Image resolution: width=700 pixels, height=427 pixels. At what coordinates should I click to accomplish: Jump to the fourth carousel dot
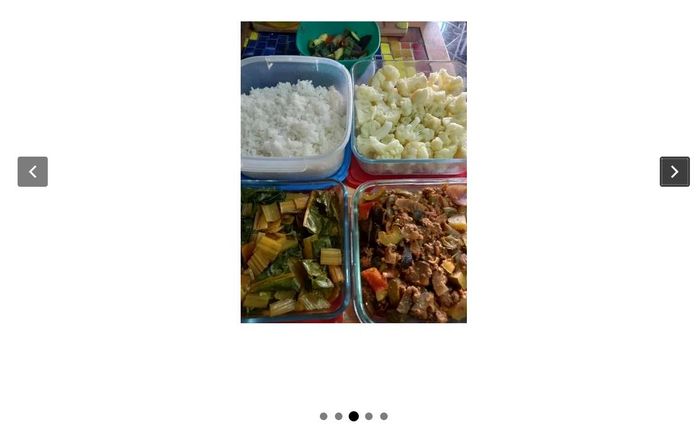pyautogui.click(x=369, y=416)
